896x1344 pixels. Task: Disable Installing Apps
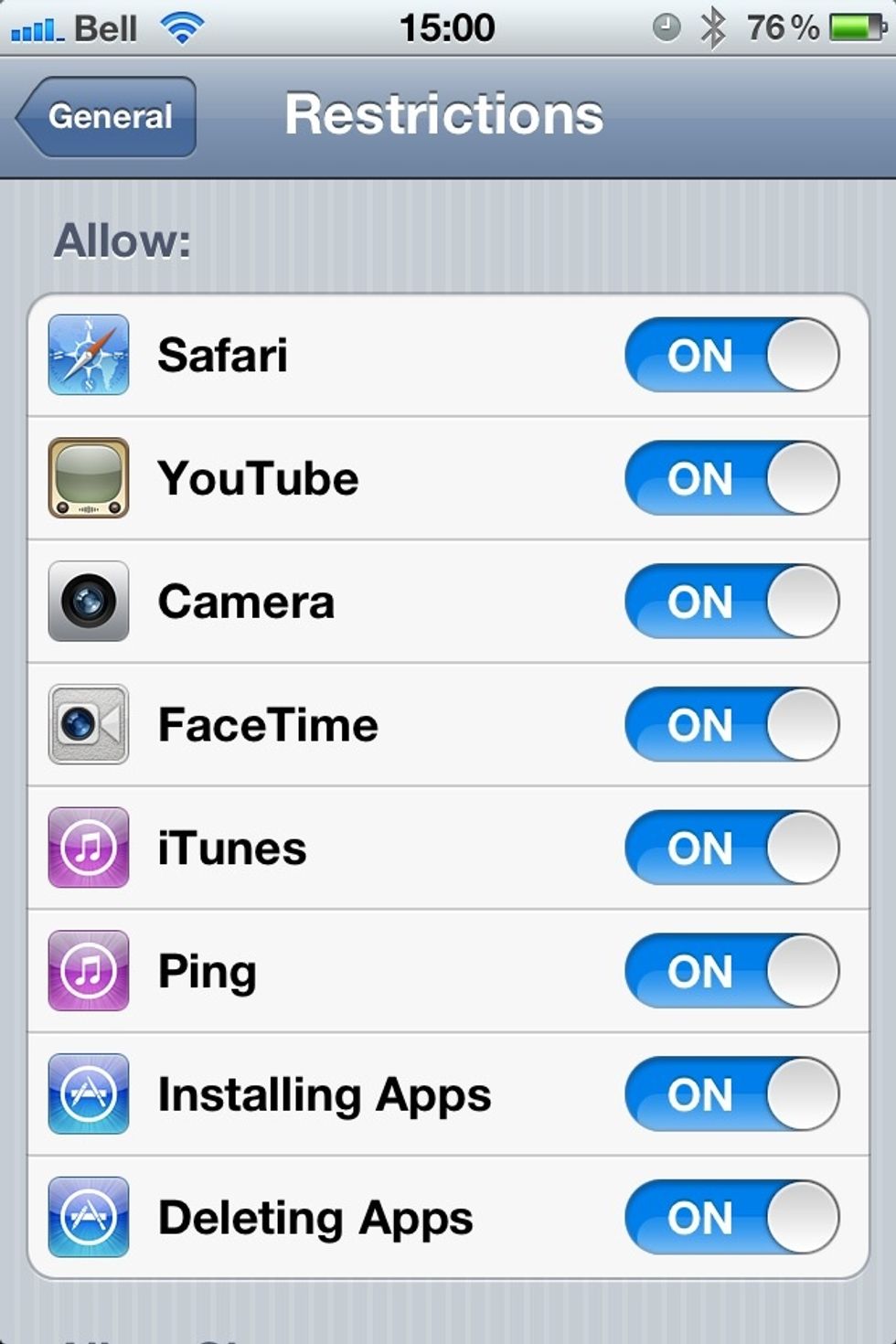click(x=731, y=1095)
